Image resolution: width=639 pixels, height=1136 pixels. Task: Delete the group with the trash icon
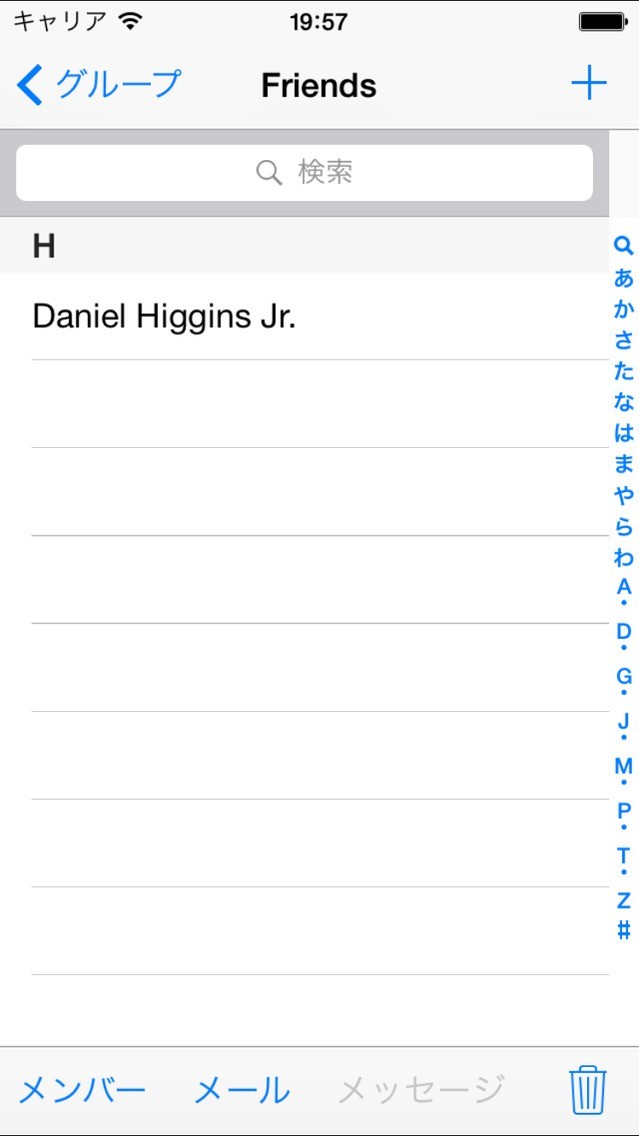[588, 1090]
